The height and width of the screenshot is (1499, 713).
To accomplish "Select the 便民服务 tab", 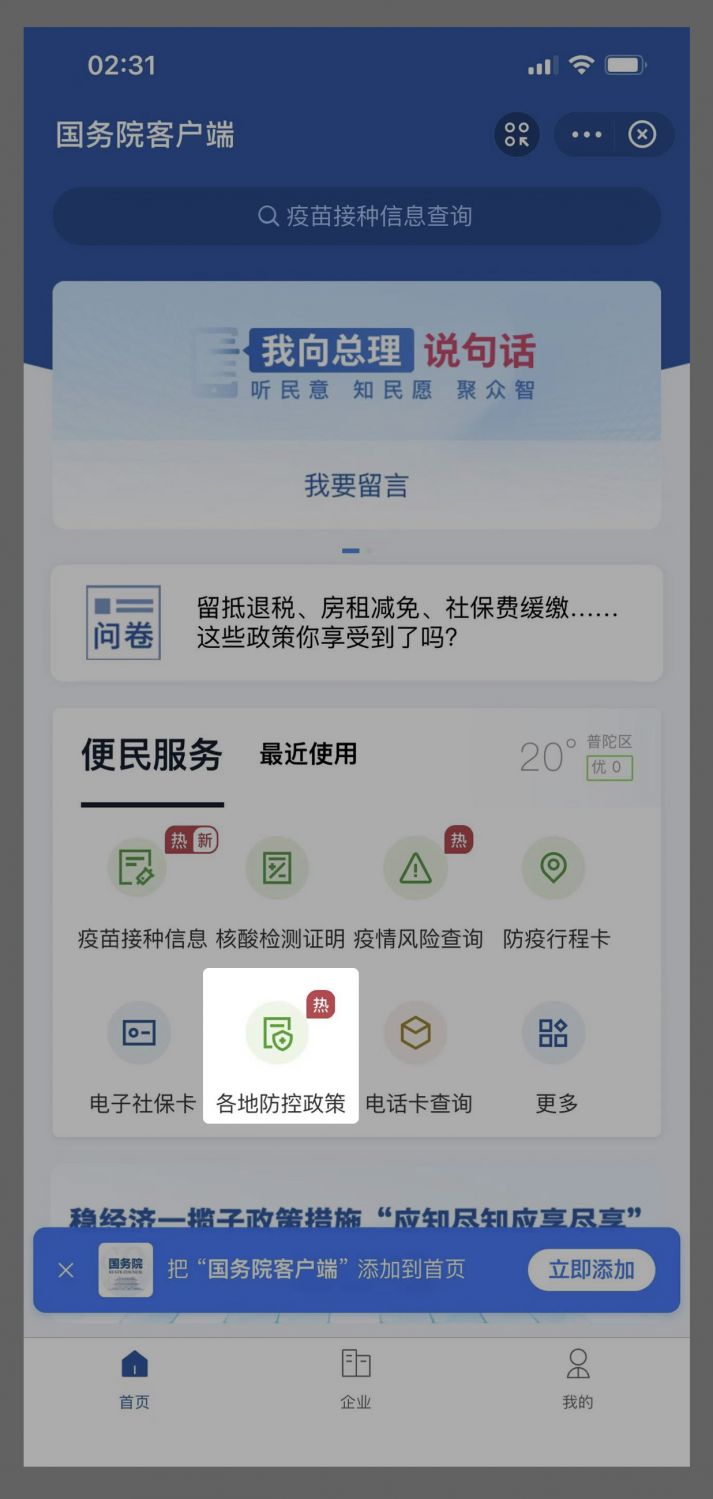I will coord(152,755).
